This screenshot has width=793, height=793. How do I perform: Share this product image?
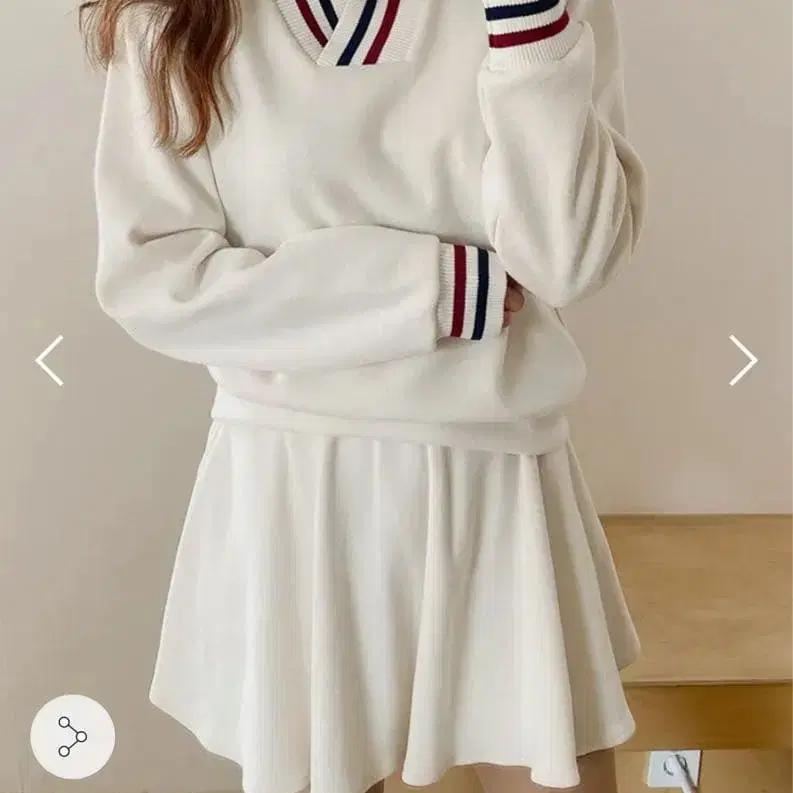click(x=72, y=736)
